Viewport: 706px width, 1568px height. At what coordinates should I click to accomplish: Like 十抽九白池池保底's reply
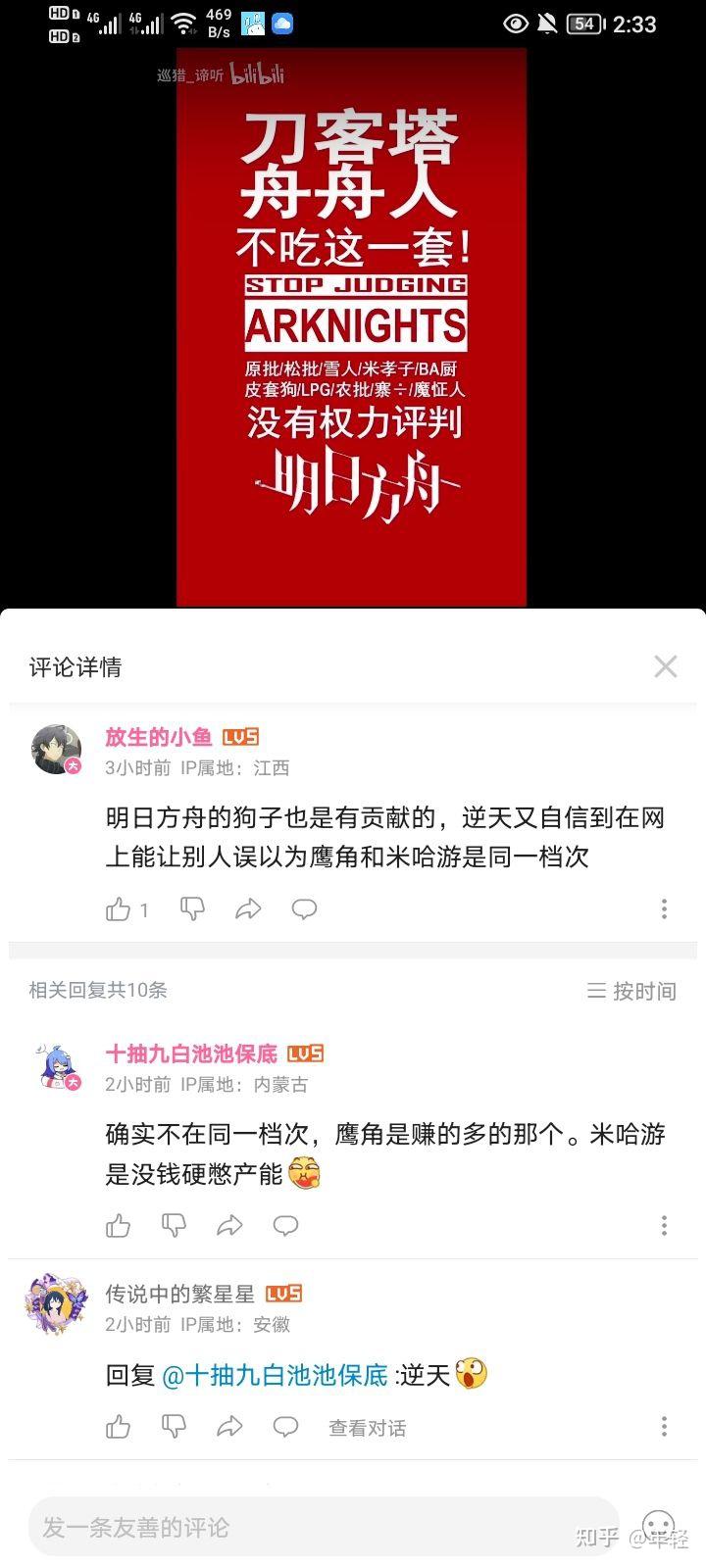tap(119, 1225)
